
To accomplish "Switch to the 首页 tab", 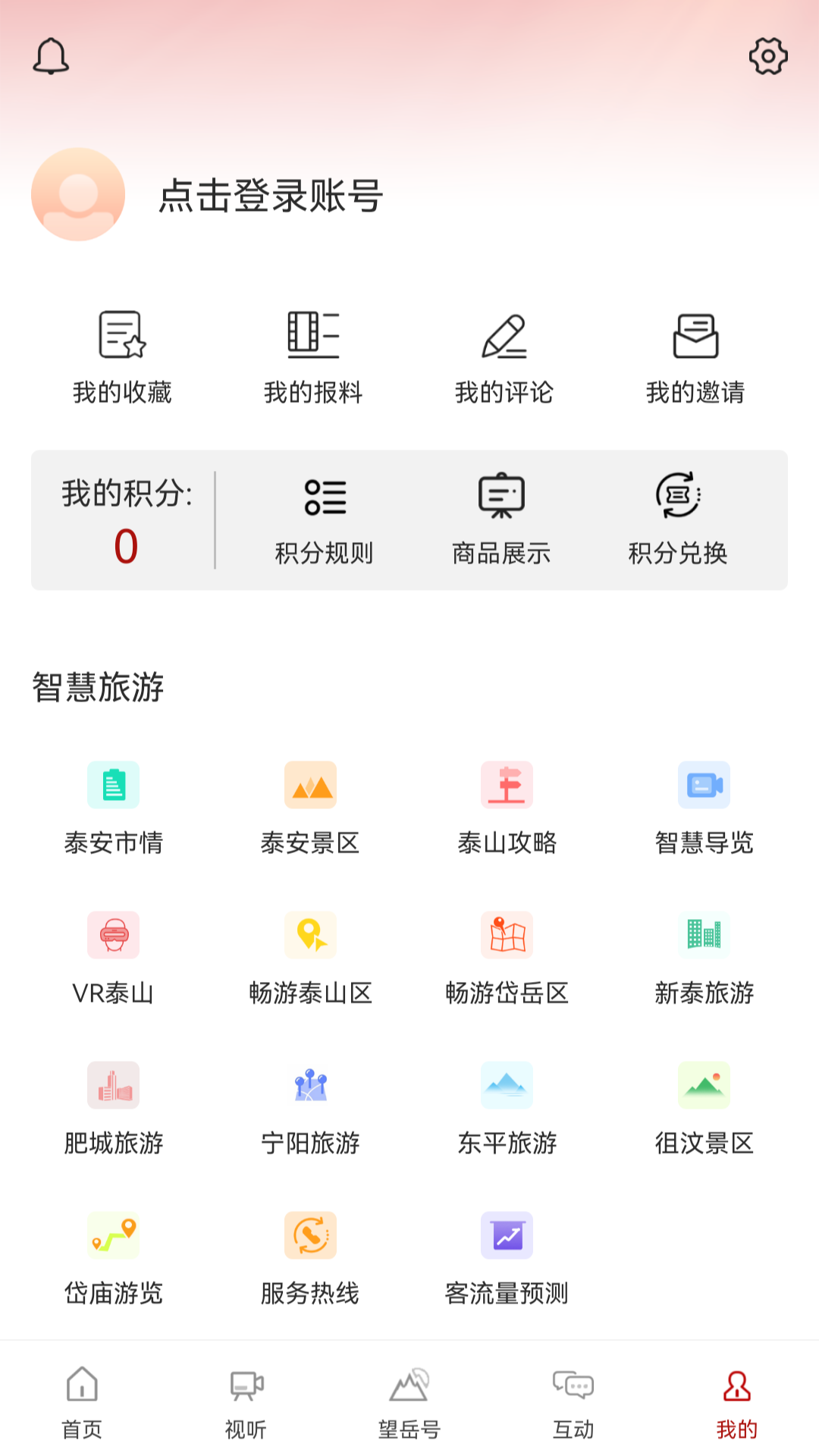I will (82, 1402).
